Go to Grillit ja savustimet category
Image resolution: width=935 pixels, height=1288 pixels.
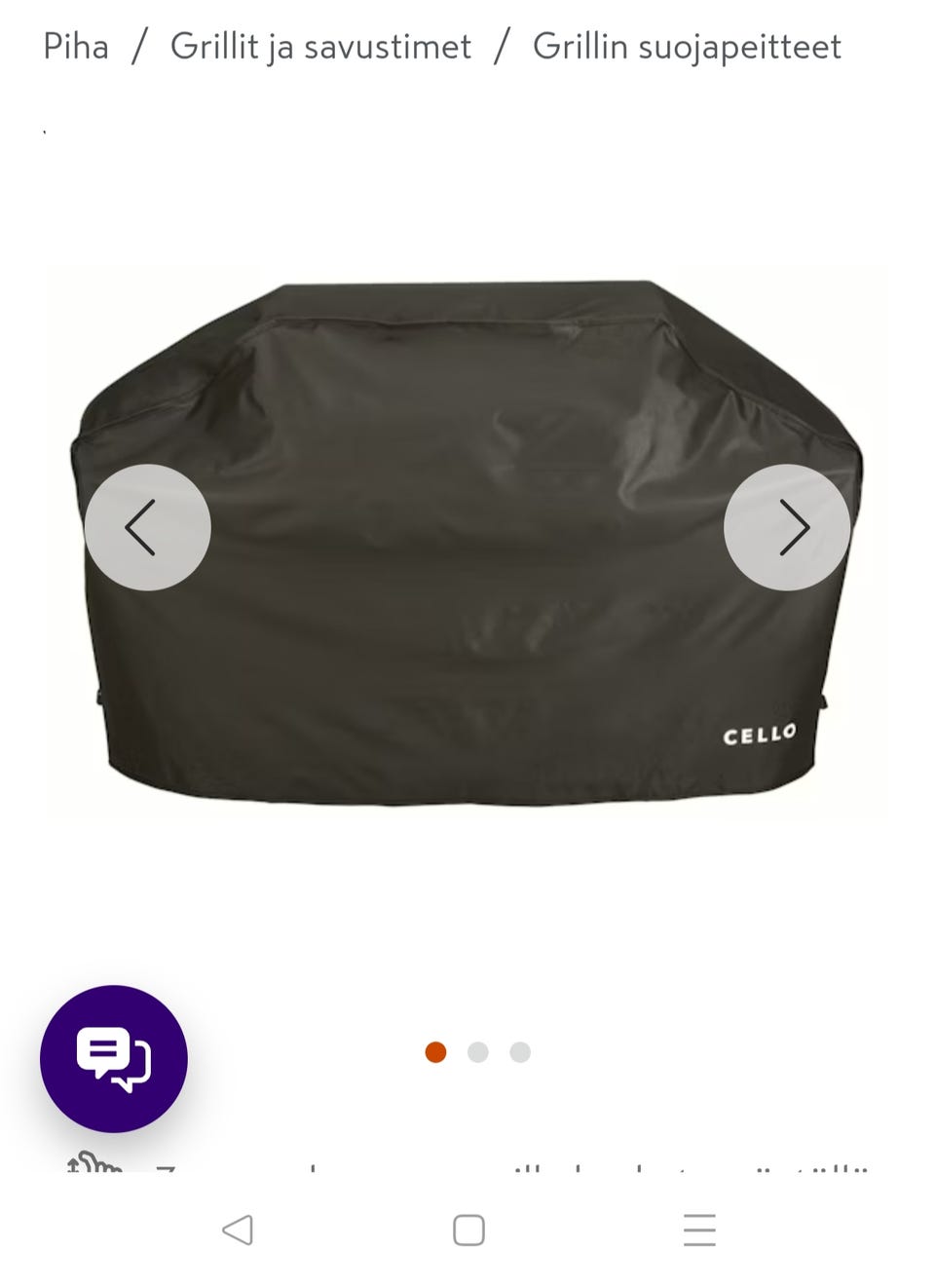tap(320, 46)
